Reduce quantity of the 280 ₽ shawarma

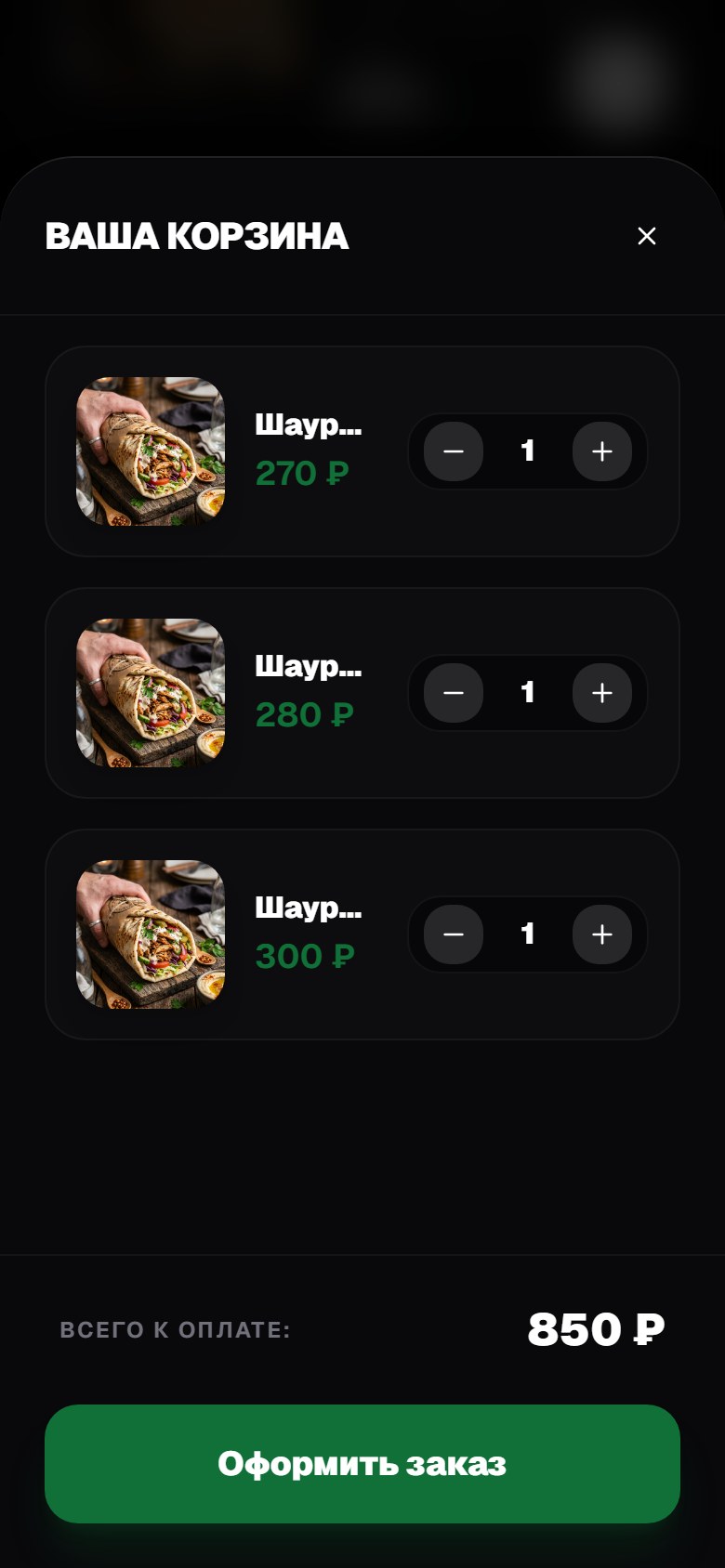point(454,693)
